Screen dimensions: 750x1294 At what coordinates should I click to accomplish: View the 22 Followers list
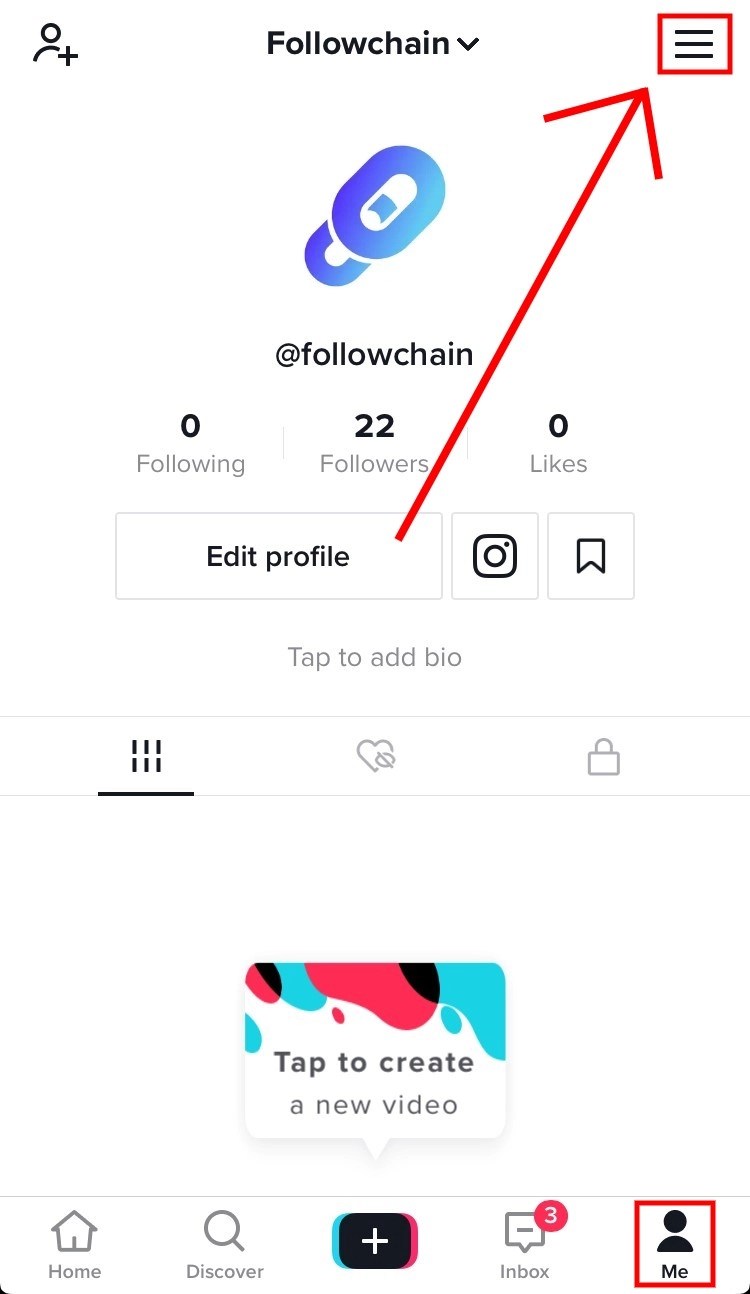(374, 444)
